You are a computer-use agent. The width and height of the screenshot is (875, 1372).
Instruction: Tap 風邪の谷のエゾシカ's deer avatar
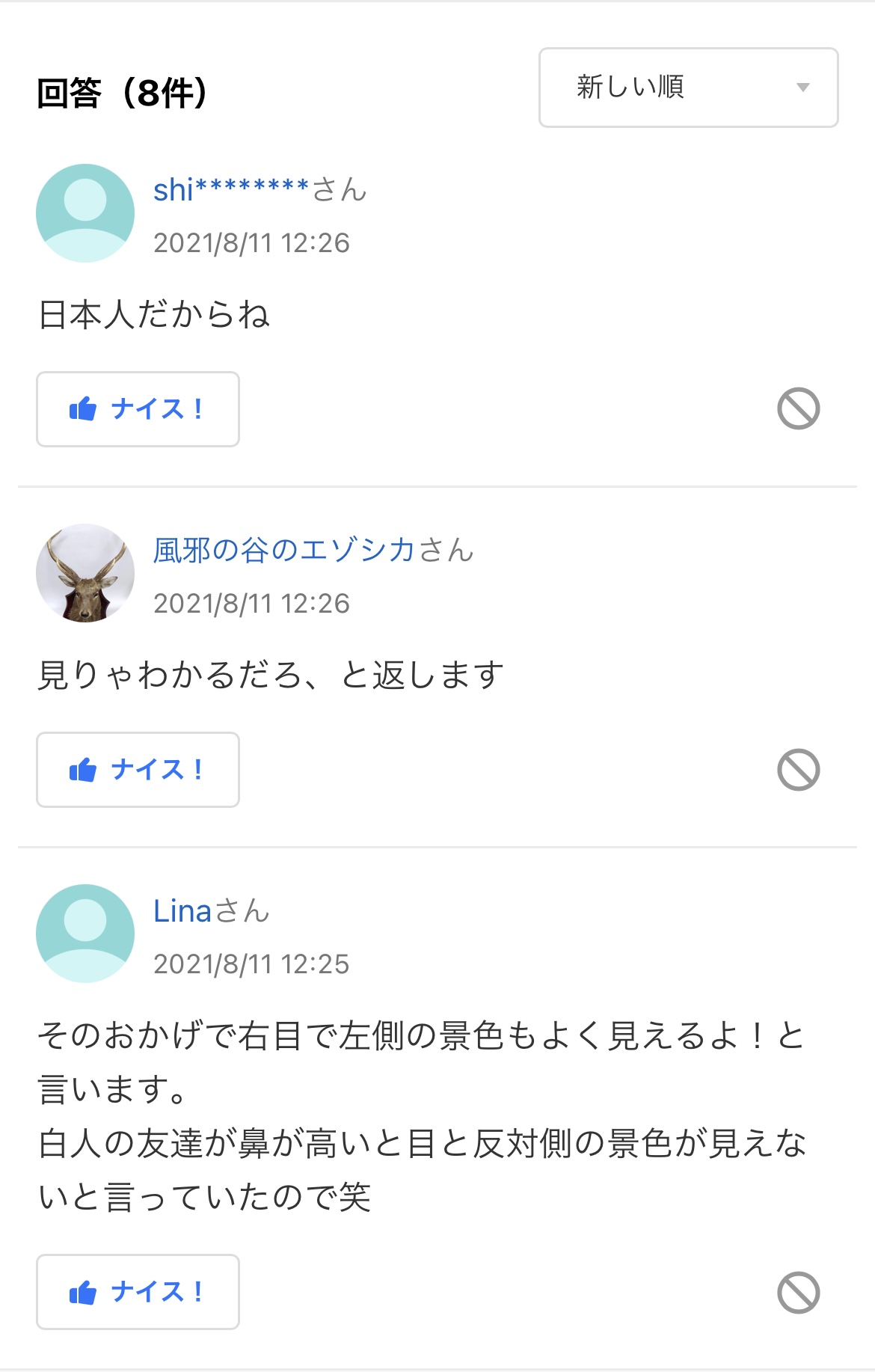(x=85, y=573)
